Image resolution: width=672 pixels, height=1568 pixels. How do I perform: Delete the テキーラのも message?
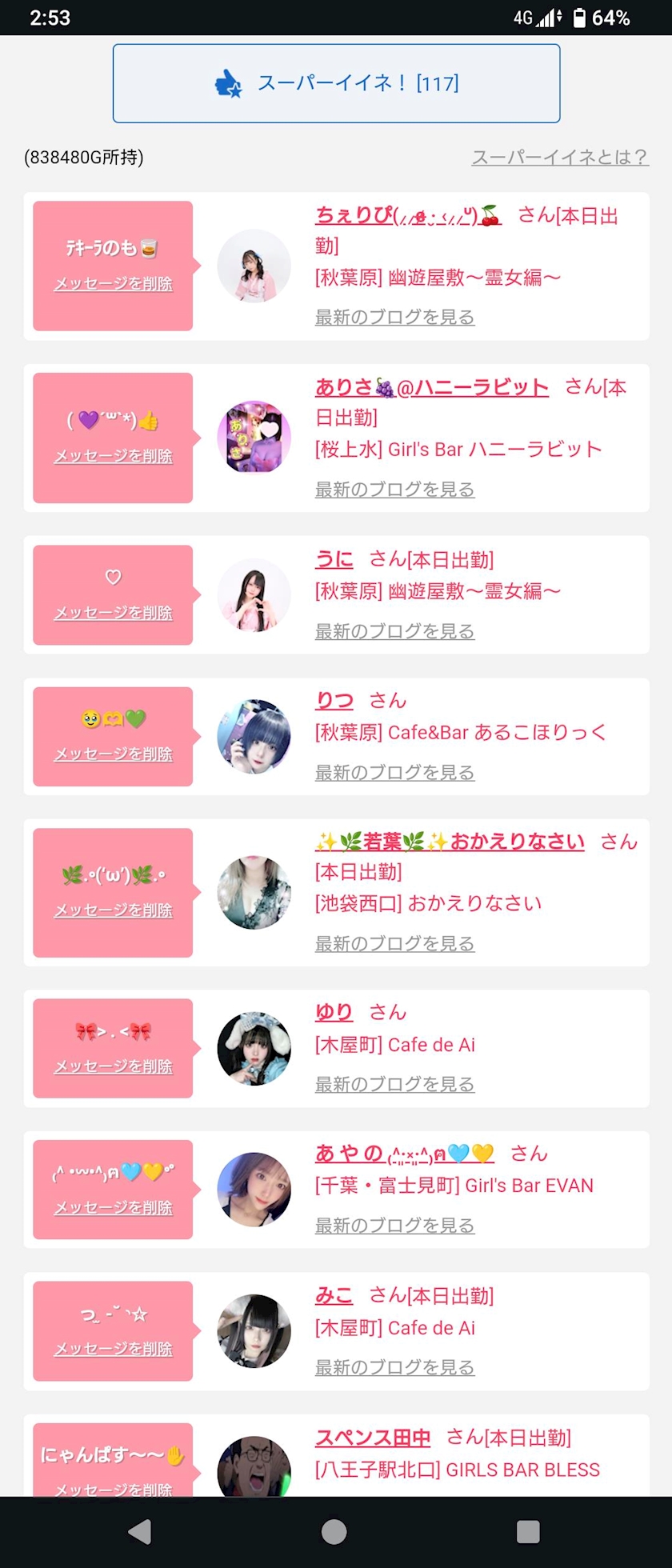pyautogui.click(x=113, y=284)
